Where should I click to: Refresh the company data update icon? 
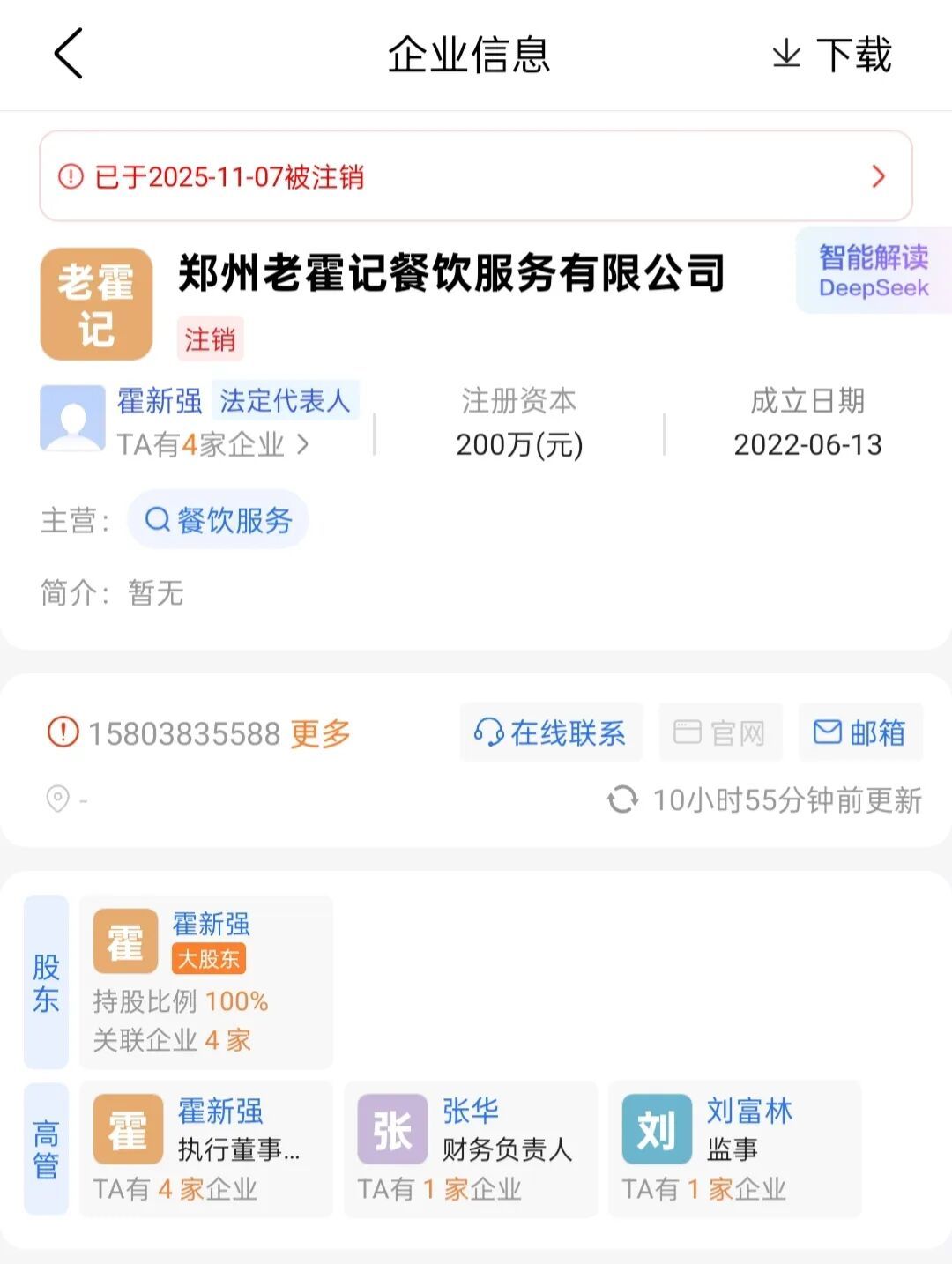click(622, 800)
